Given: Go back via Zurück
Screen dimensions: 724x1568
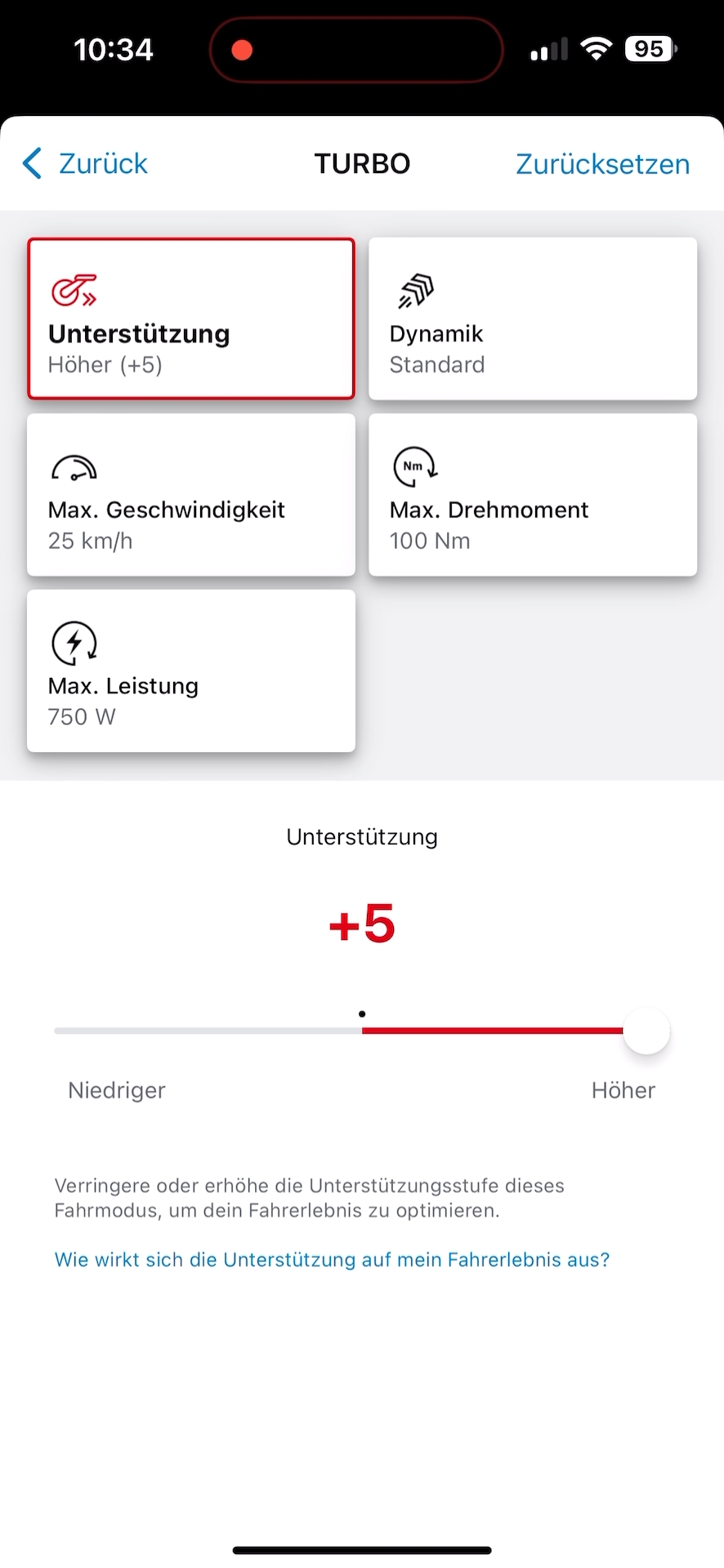Looking at the screenshot, I should click(x=87, y=164).
